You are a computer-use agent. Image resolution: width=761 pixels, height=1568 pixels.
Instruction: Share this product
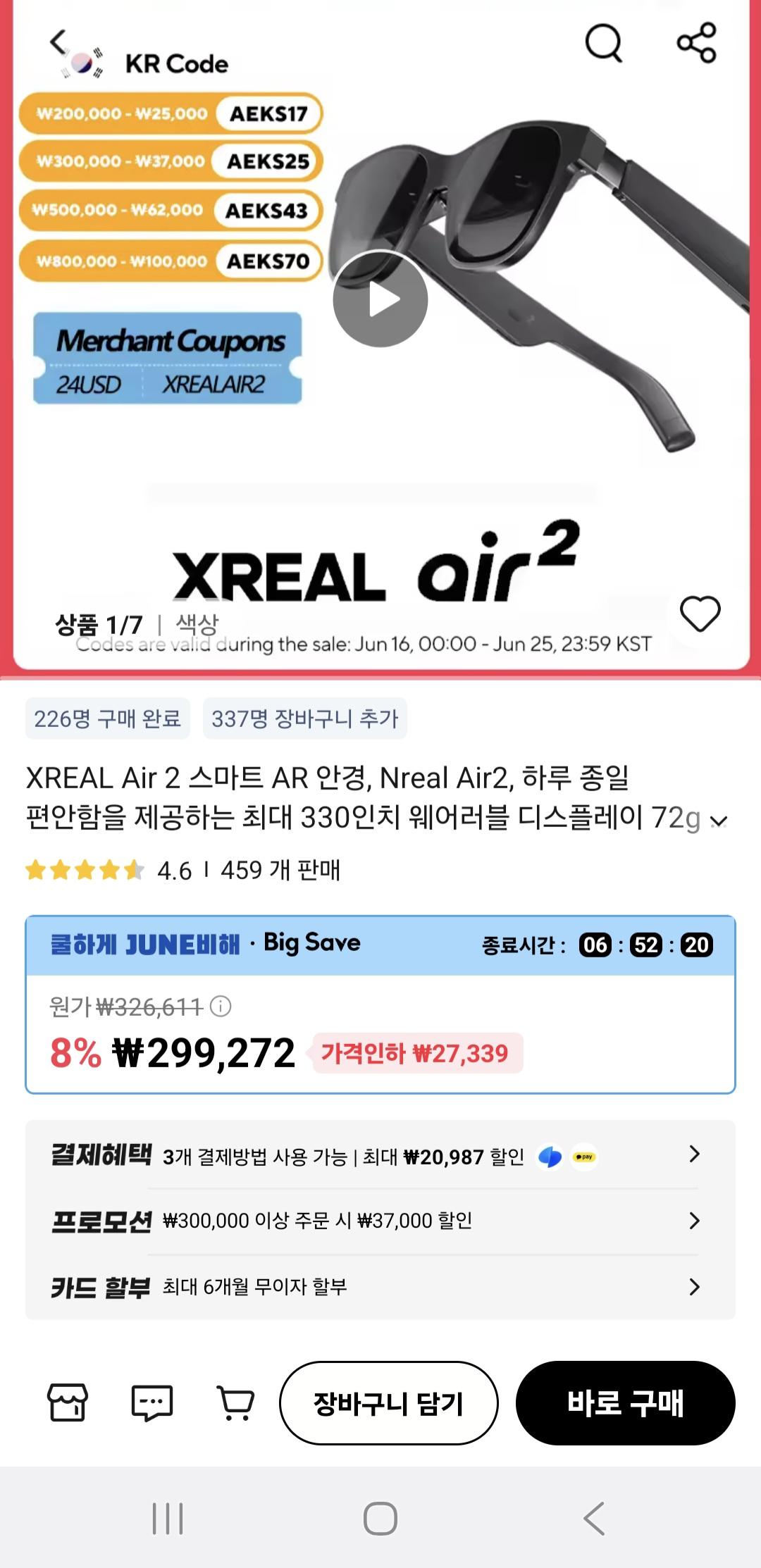pyautogui.click(x=696, y=43)
